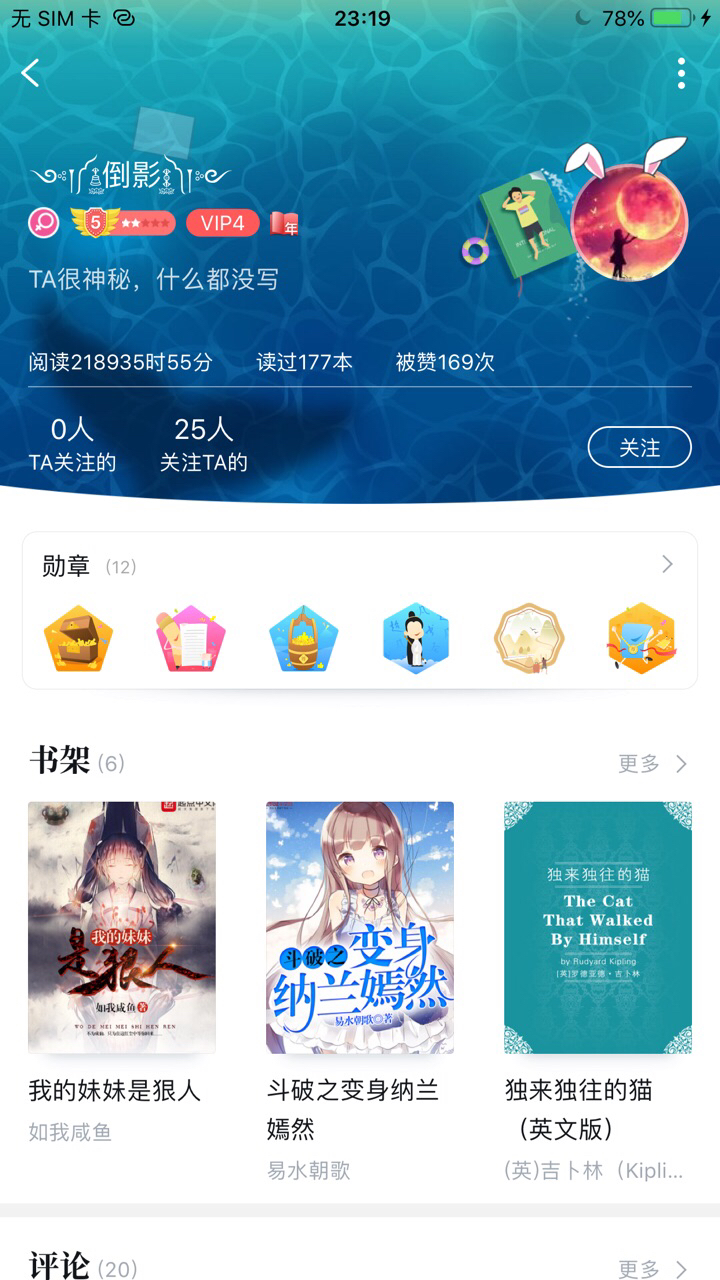
Task: View the 25人 关注TA的 followers list
Action: point(204,445)
